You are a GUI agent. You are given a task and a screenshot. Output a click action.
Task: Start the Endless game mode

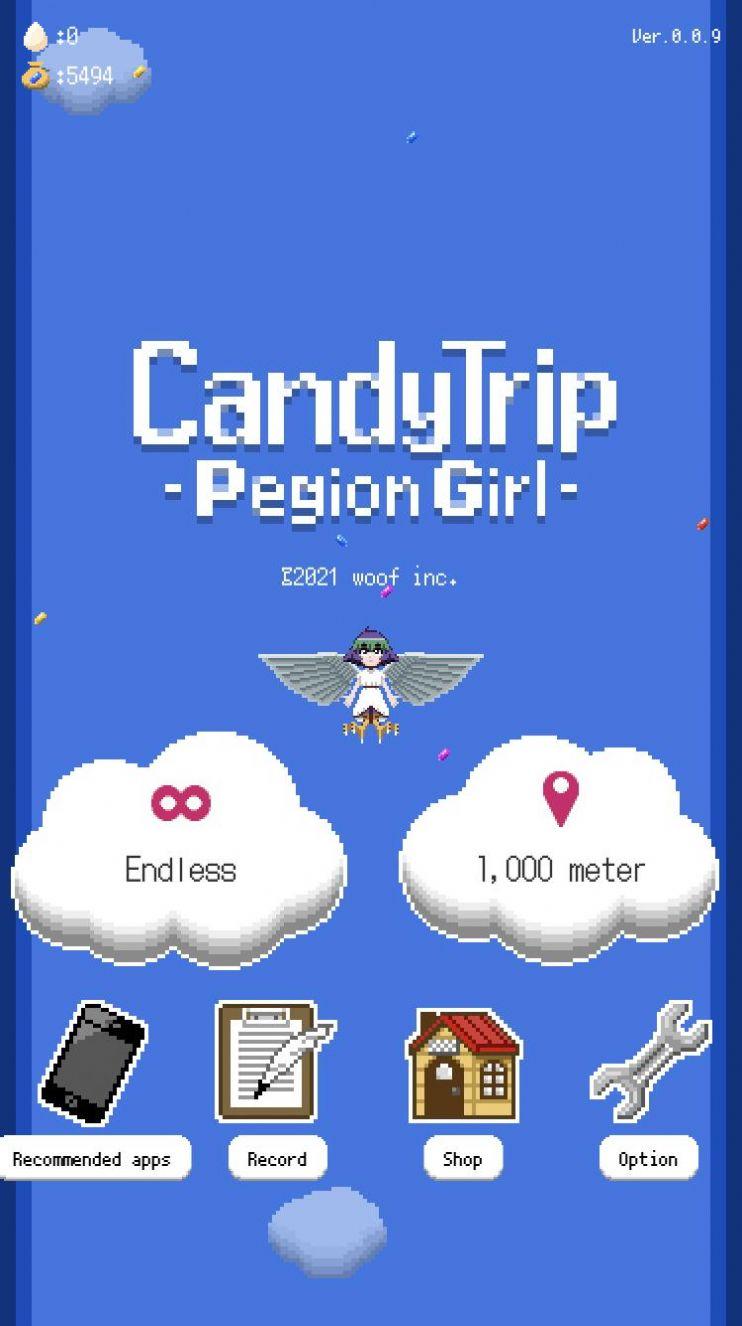point(180,850)
